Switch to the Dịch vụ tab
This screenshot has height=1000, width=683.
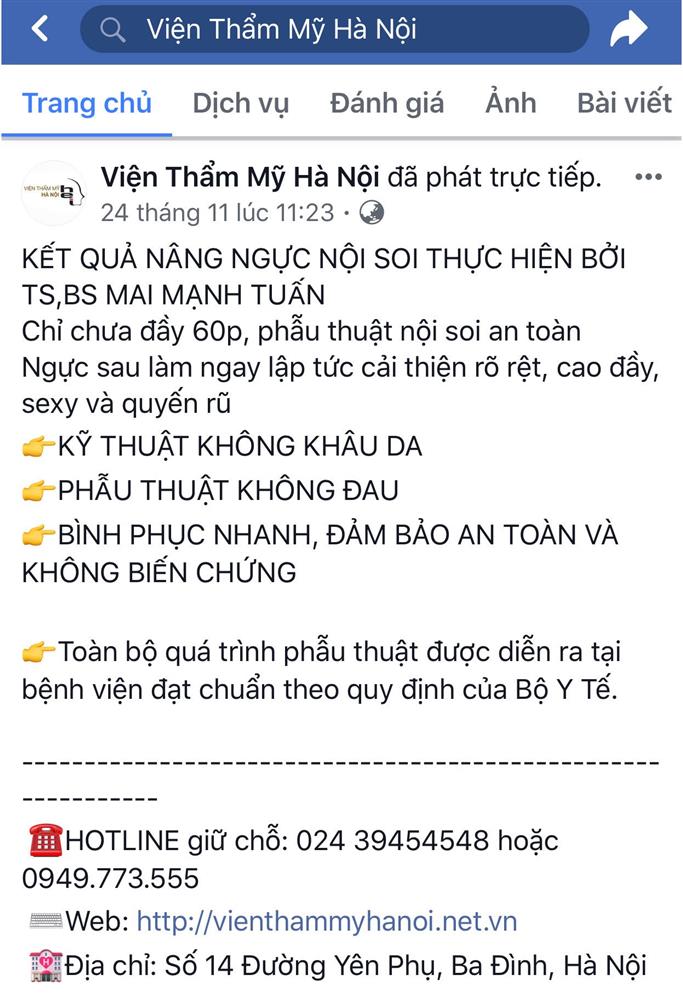tap(241, 103)
